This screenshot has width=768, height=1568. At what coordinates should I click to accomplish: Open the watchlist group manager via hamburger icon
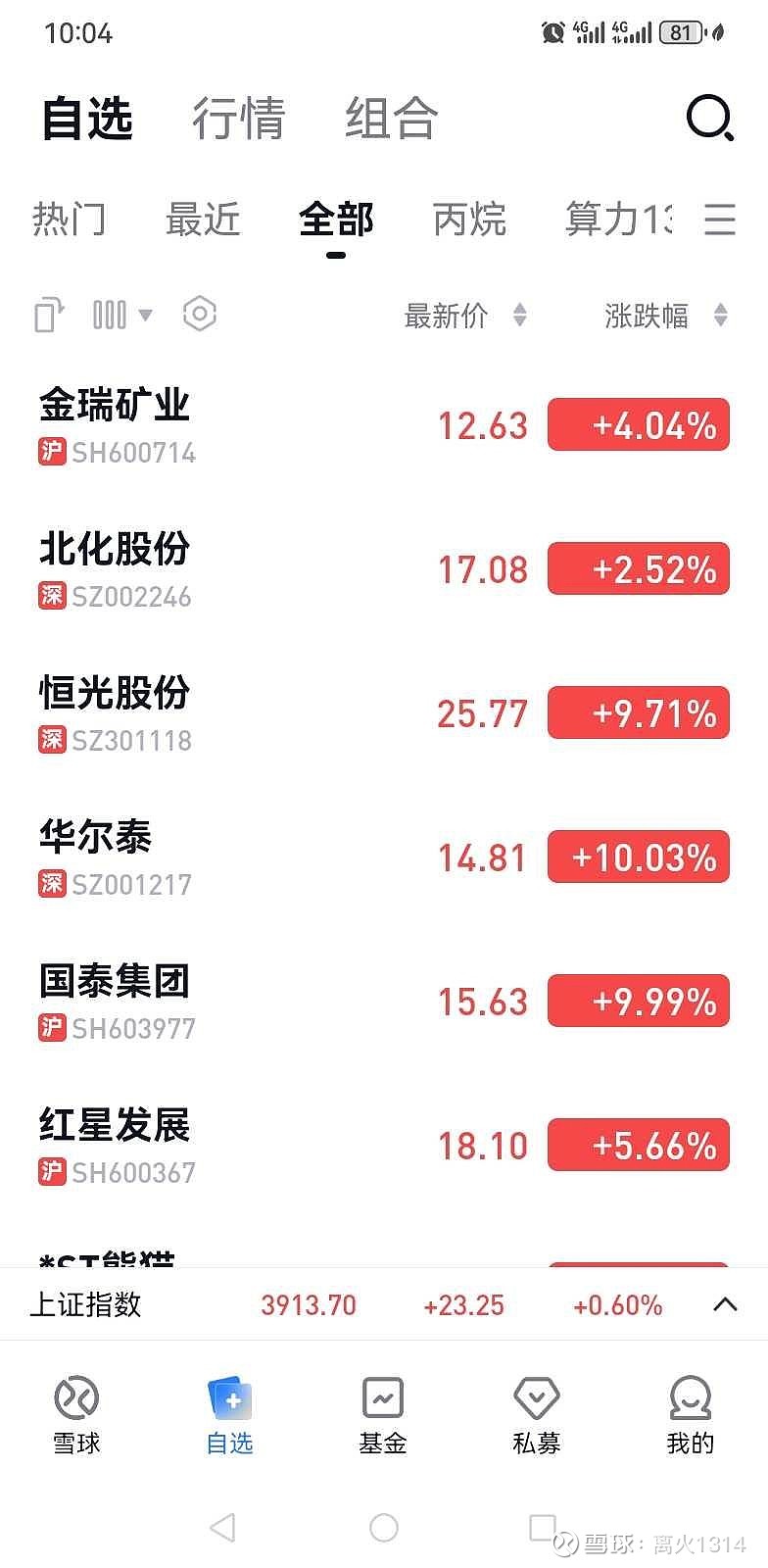tap(721, 221)
